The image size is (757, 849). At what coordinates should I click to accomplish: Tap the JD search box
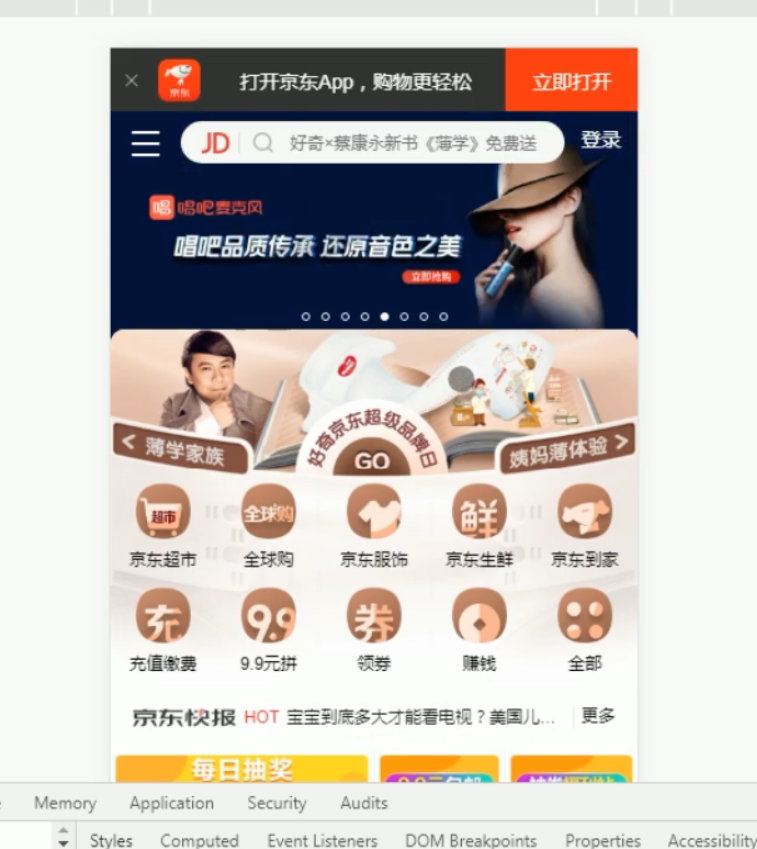(400, 143)
